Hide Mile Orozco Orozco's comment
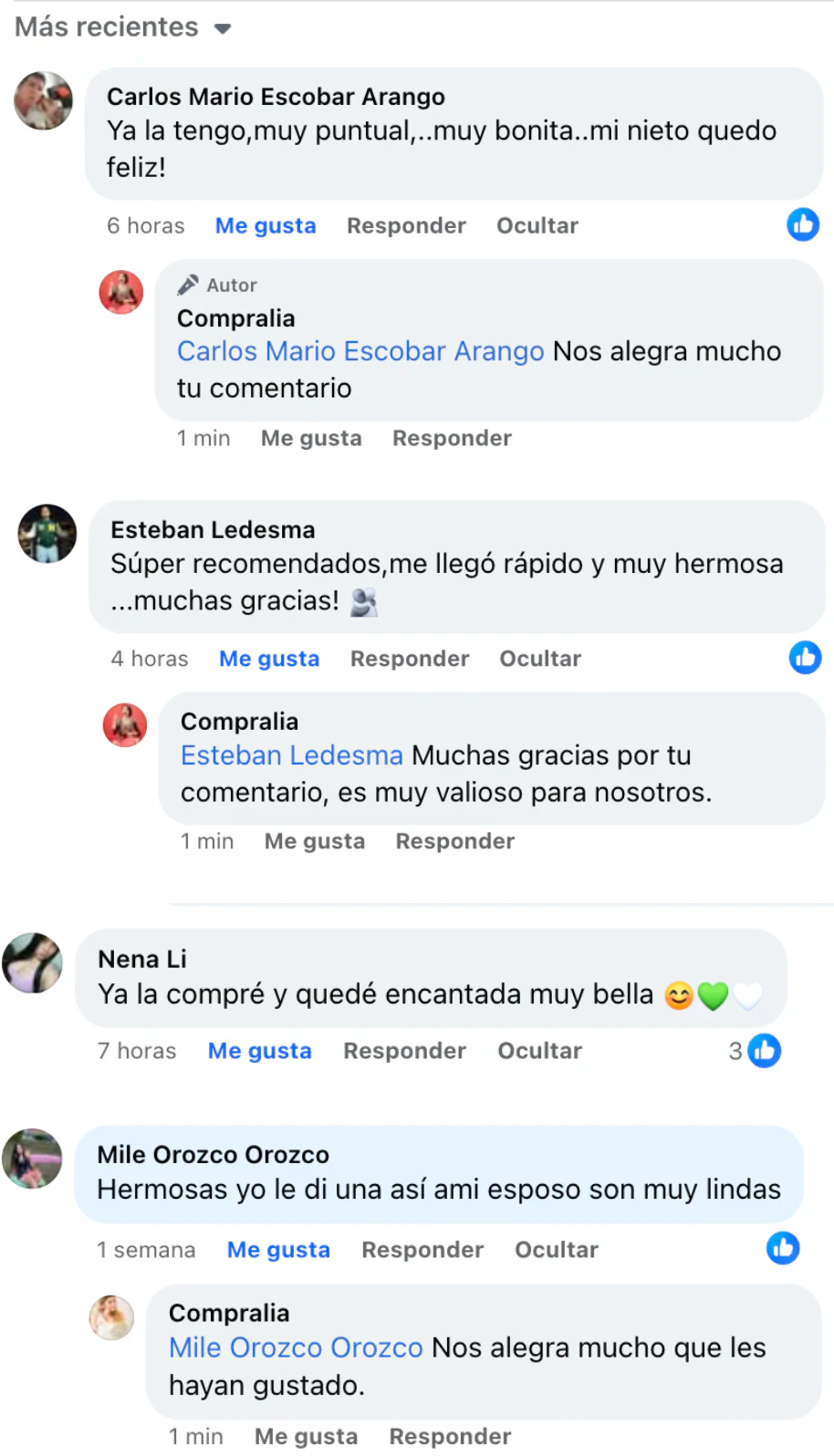Image resolution: width=834 pixels, height=1456 pixels. (x=557, y=1250)
